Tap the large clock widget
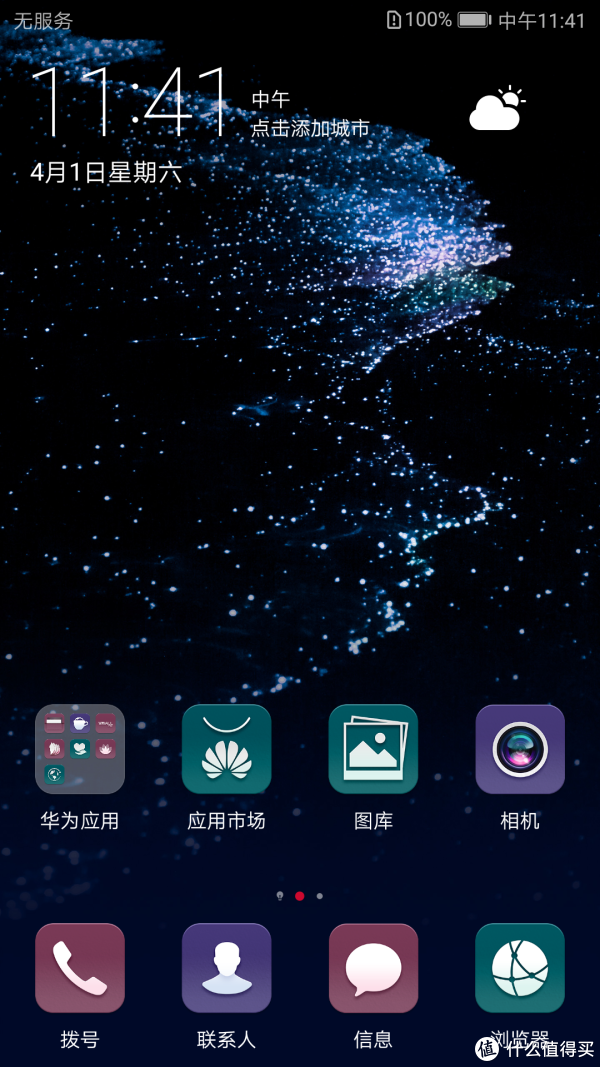Screen dimensions: 600x1067 [132, 103]
